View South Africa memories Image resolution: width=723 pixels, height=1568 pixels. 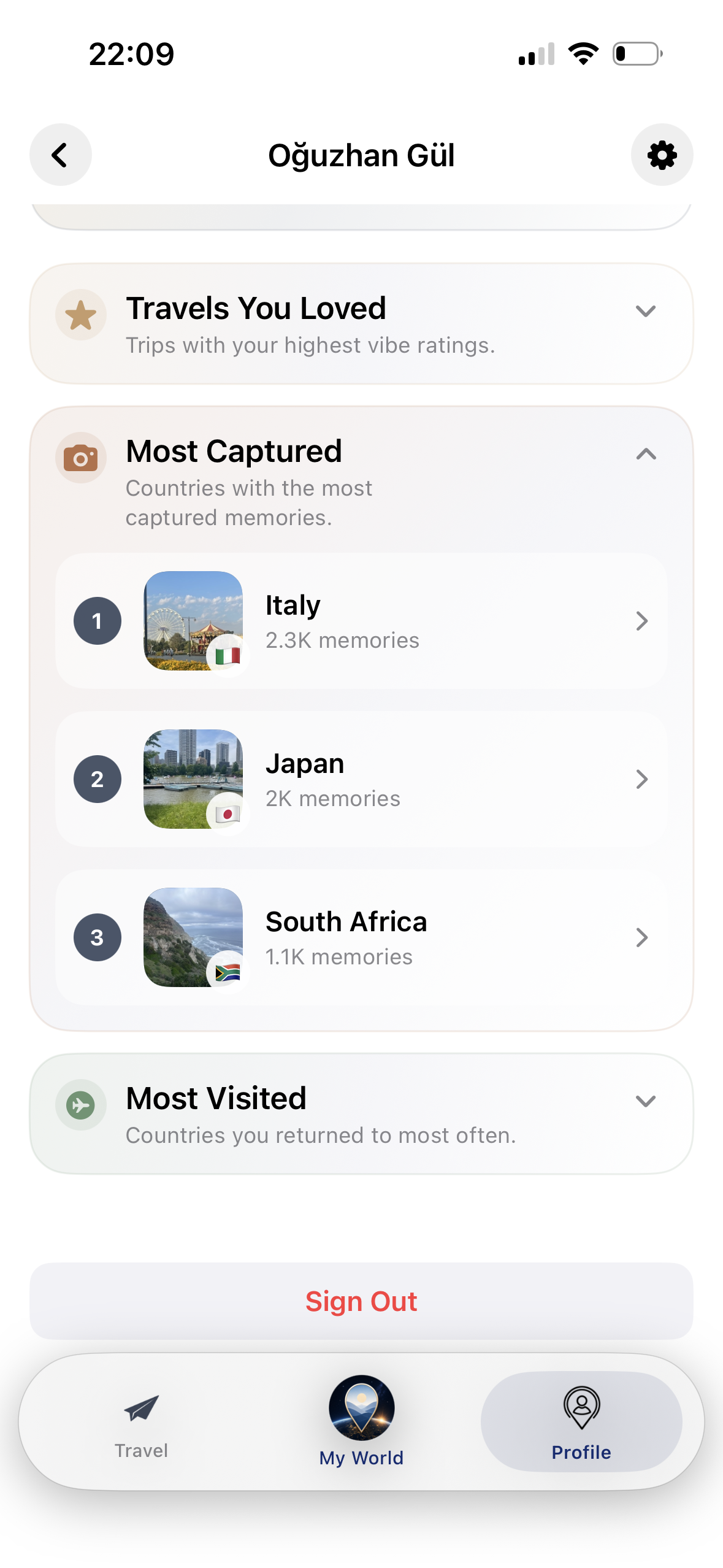pos(361,937)
